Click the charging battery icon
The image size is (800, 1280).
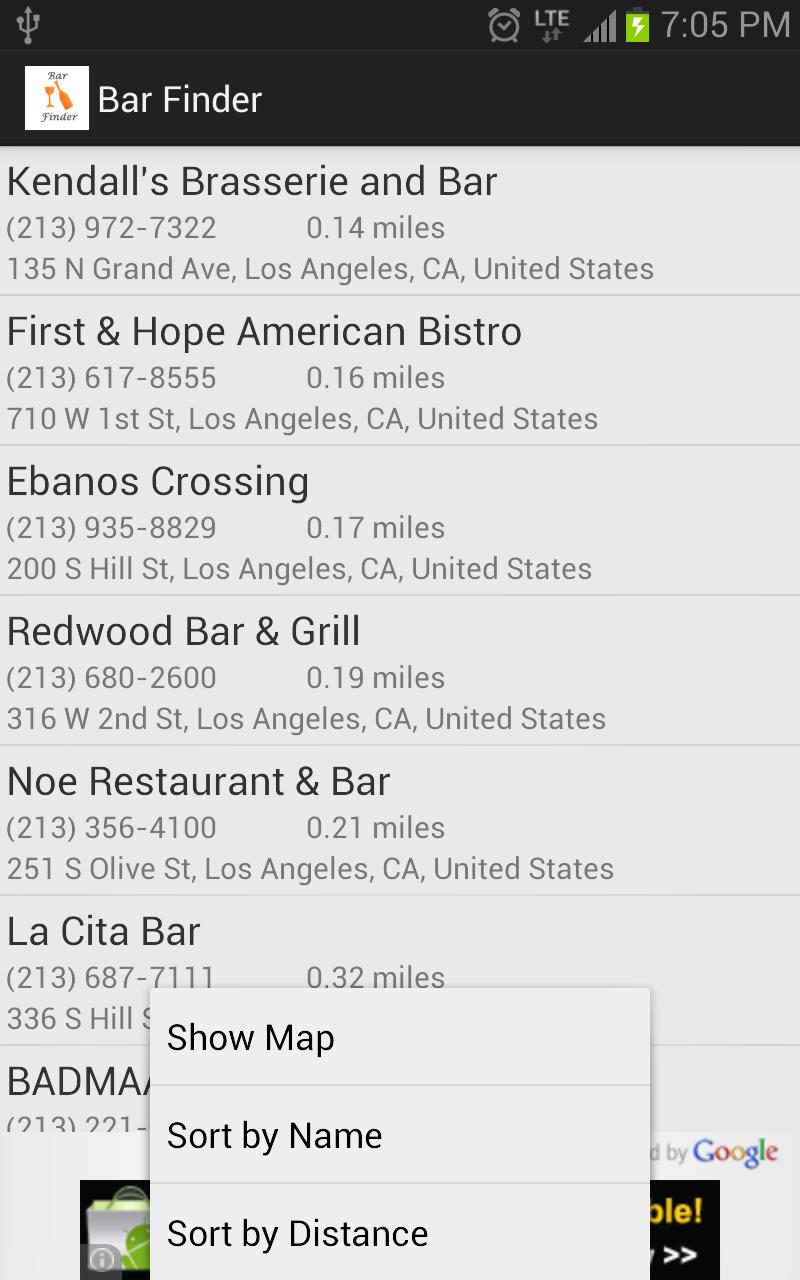pos(640,24)
